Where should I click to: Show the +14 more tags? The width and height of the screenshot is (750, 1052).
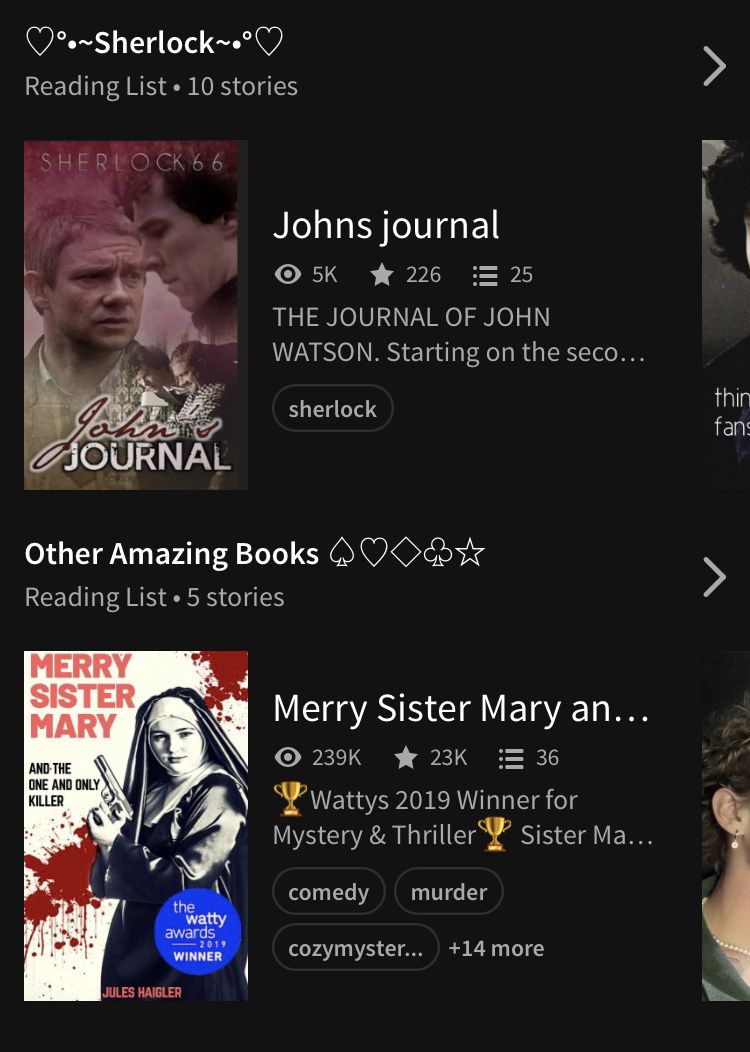(496, 948)
